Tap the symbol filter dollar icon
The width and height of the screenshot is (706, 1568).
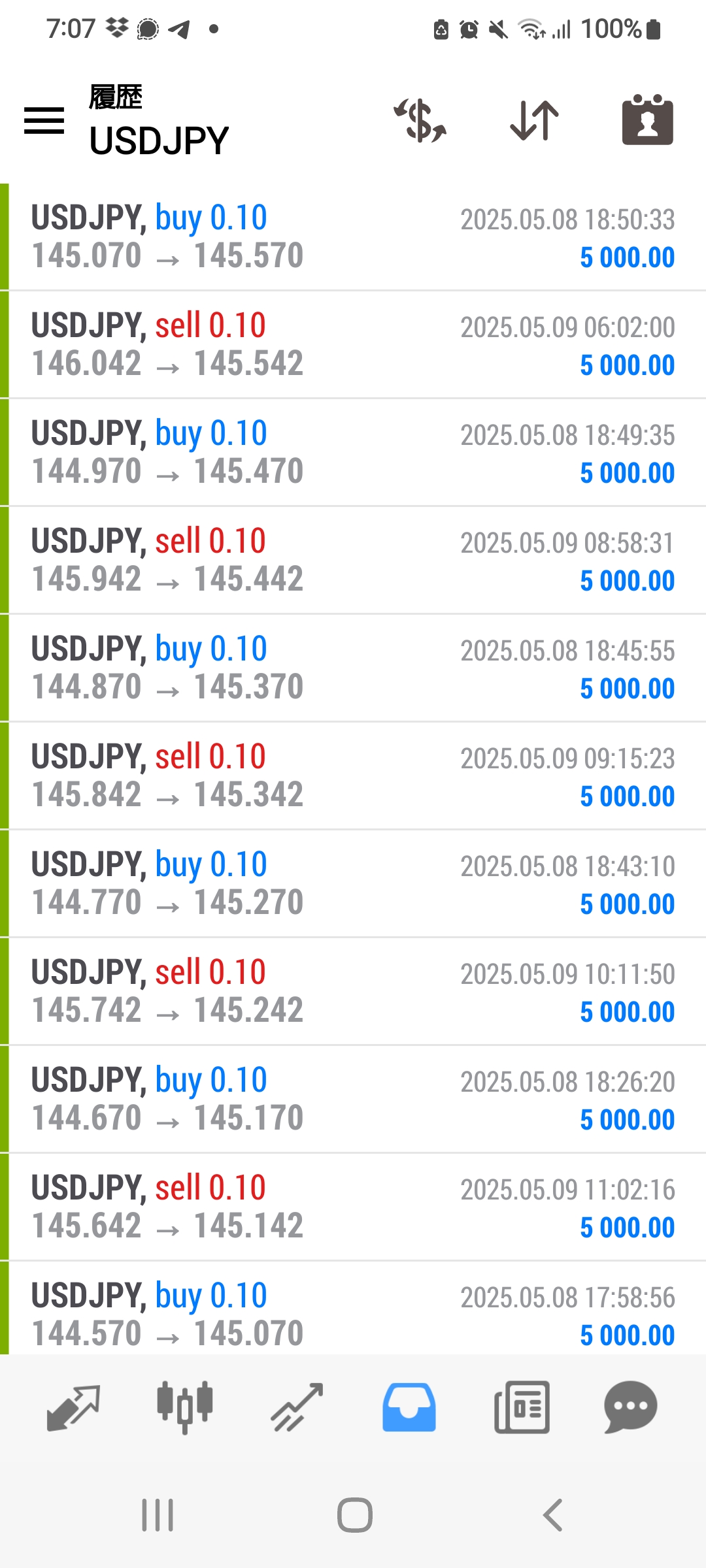pyautogui.click(x=420, y=121)
